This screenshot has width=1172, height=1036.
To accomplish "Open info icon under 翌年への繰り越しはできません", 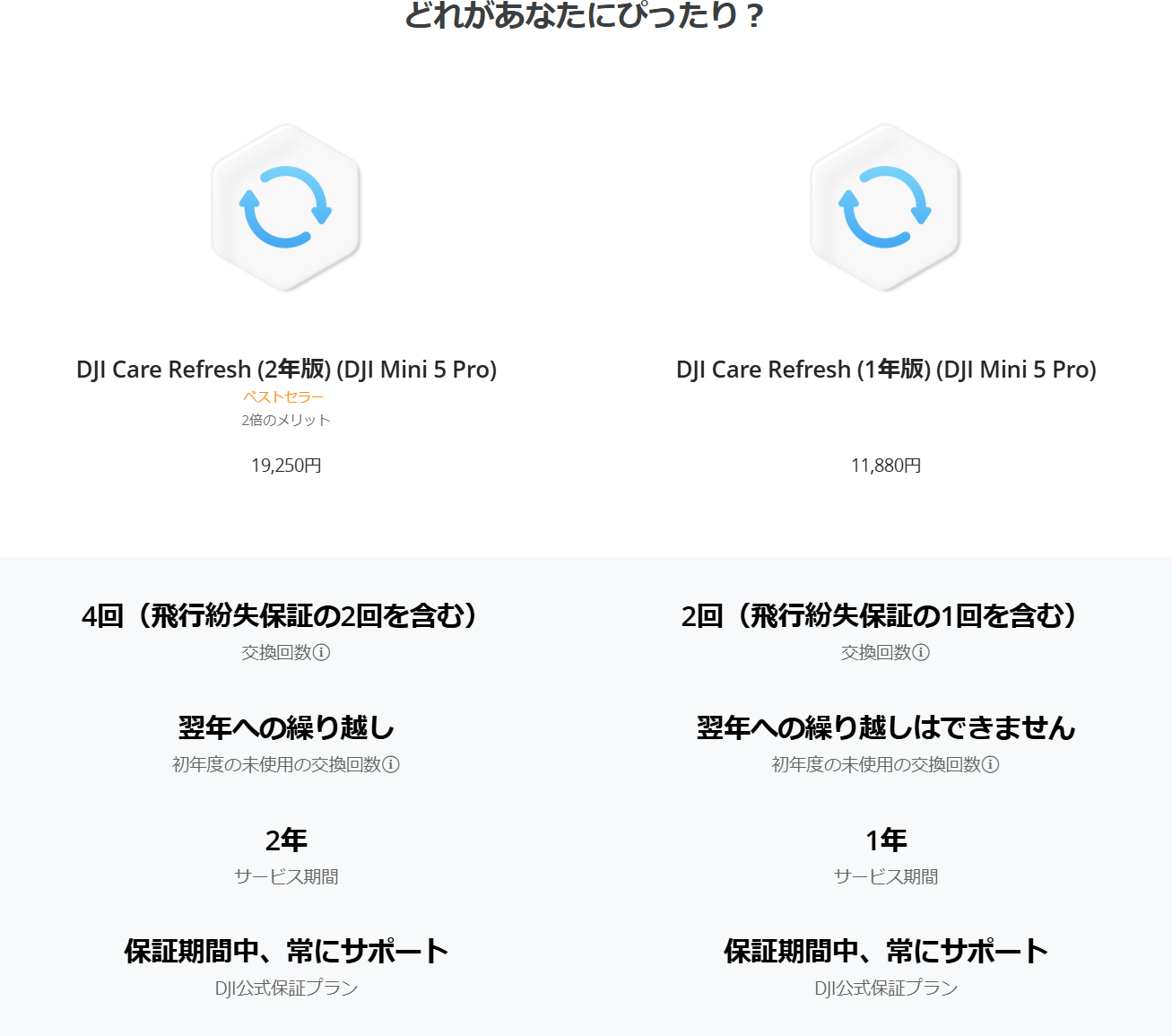I will tap(991, 764).
